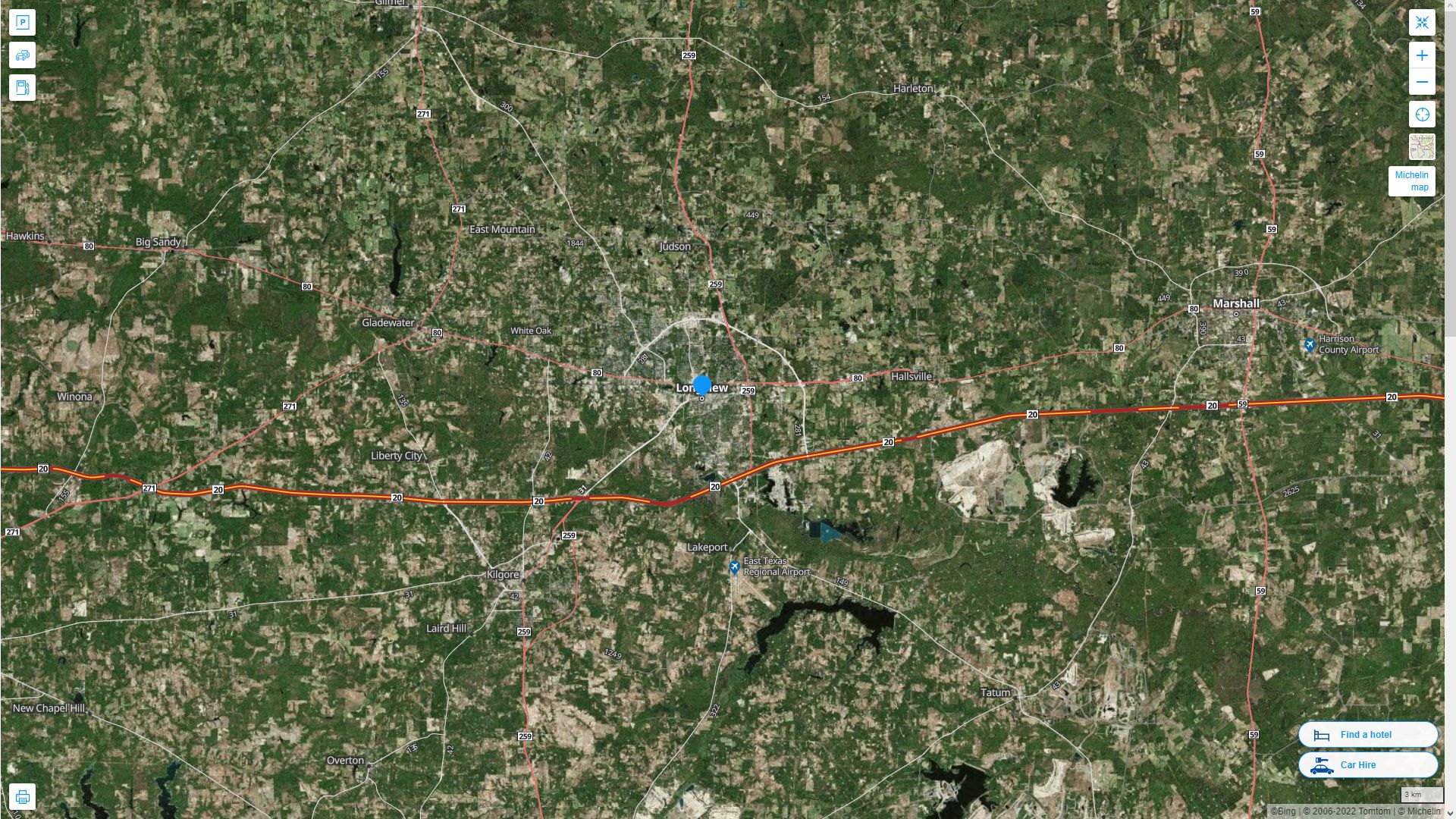Select the blue Longview location marker
The height and width of the screenshot is (819, 1456).
pos(702,385)
